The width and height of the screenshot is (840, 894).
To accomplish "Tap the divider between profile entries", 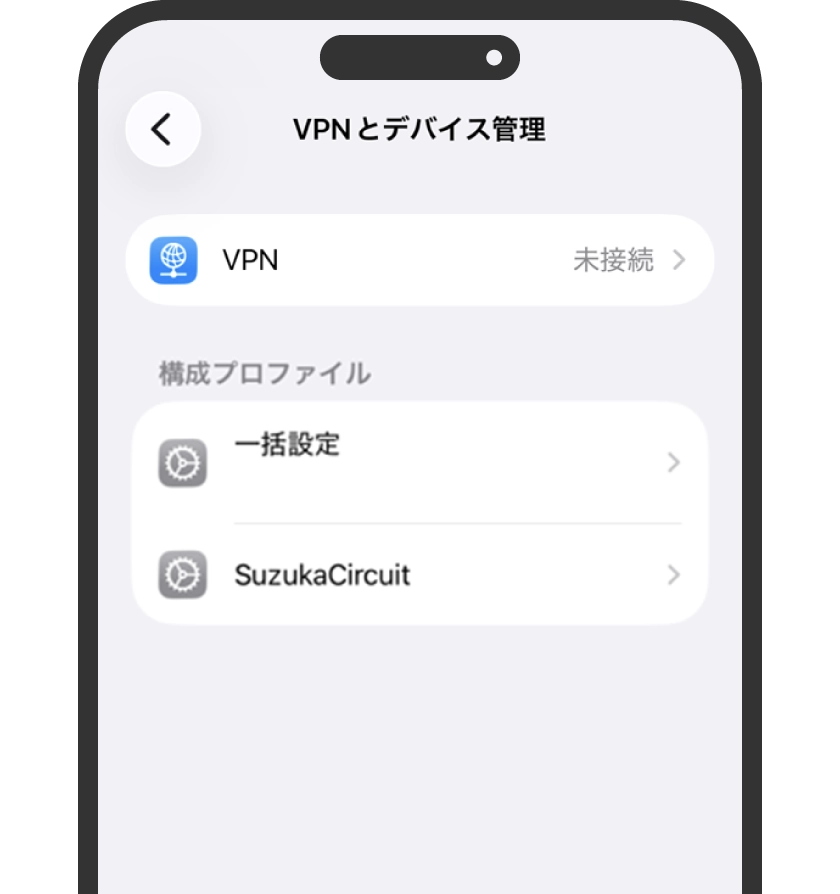I will (455, 520).
